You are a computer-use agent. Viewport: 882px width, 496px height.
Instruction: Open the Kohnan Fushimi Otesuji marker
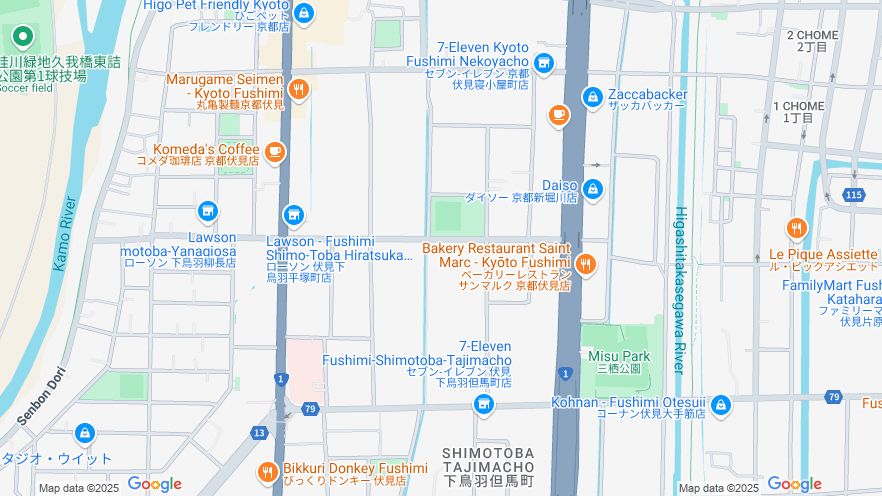click(x=720, y=405)
